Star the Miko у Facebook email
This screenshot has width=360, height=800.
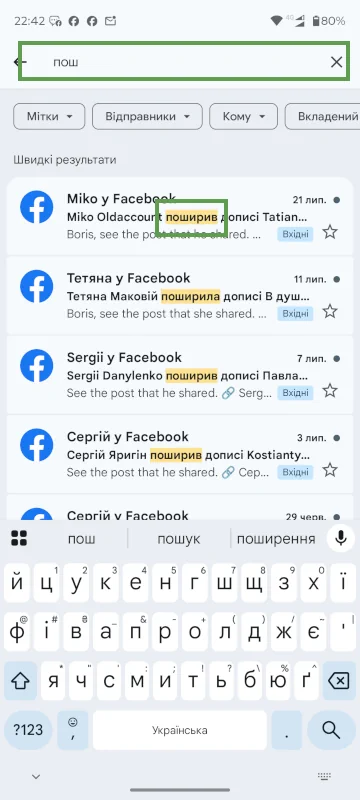click(330, 233)
